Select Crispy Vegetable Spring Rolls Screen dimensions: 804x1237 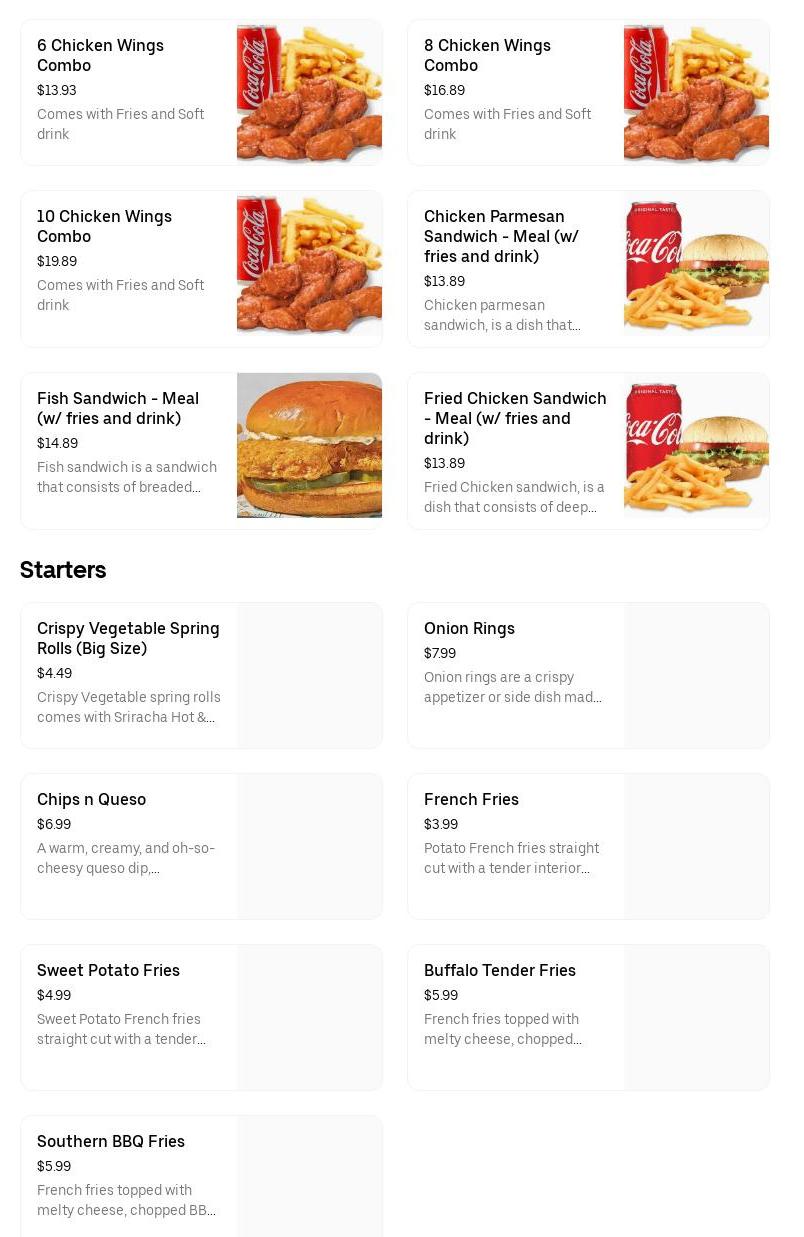point(201,675)
